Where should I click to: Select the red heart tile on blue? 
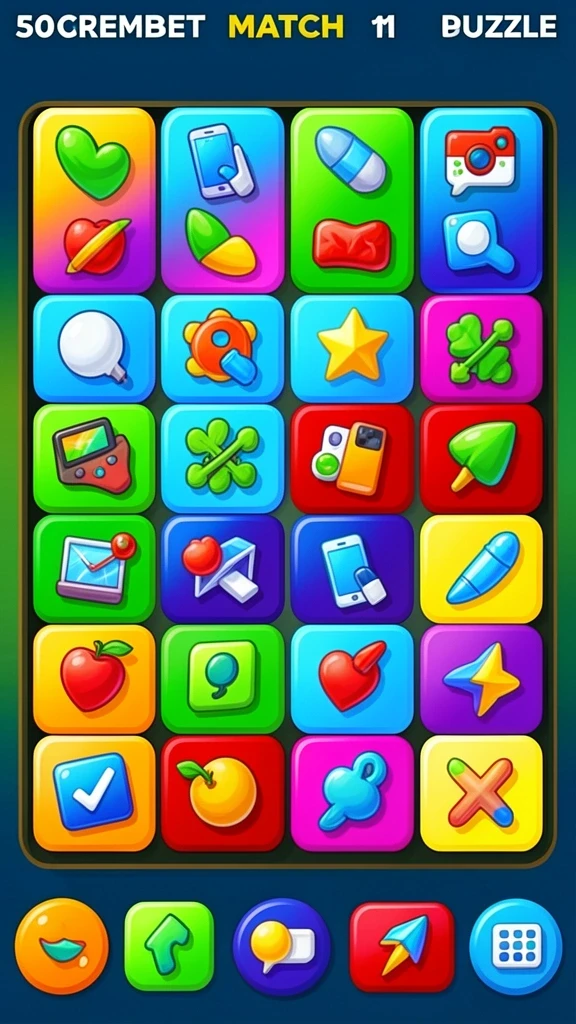pyautogui.click(x=352, y=679)
